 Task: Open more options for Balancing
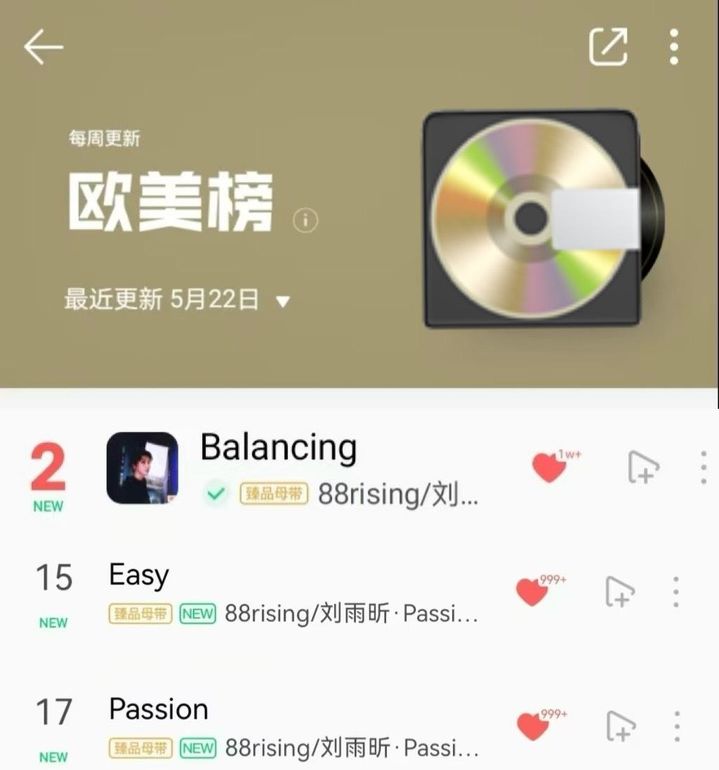click(704, 467)
